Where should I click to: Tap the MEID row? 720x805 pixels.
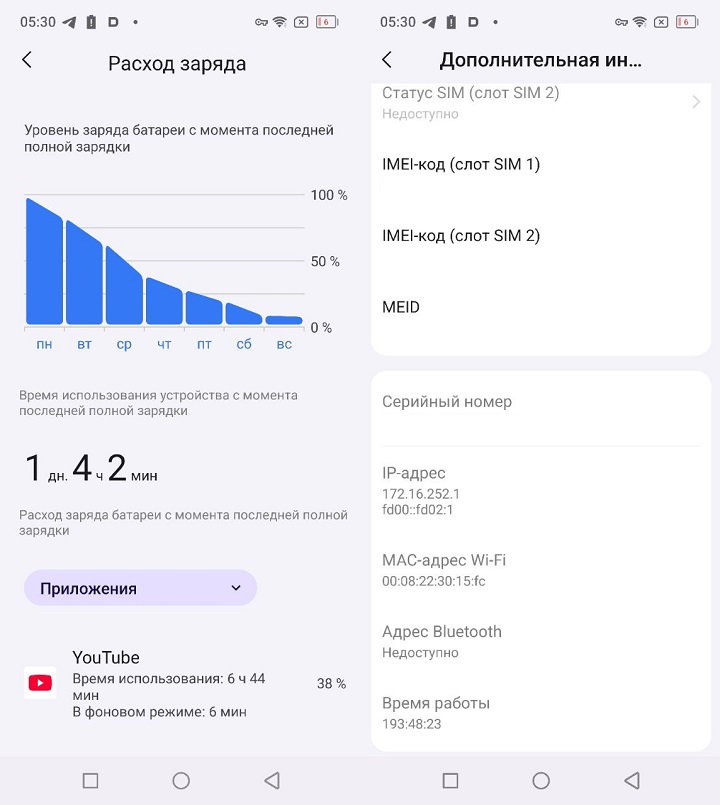[540, 307]
